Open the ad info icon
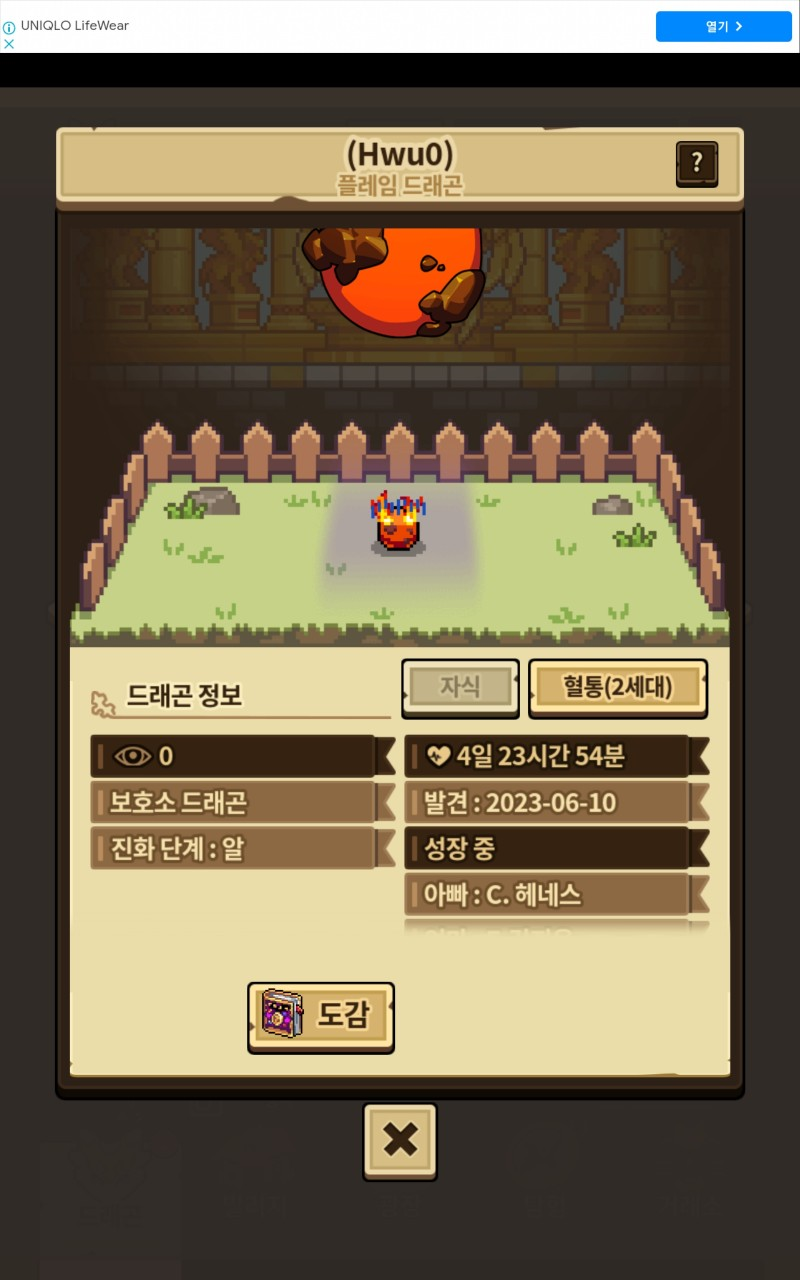 point(9,28)
